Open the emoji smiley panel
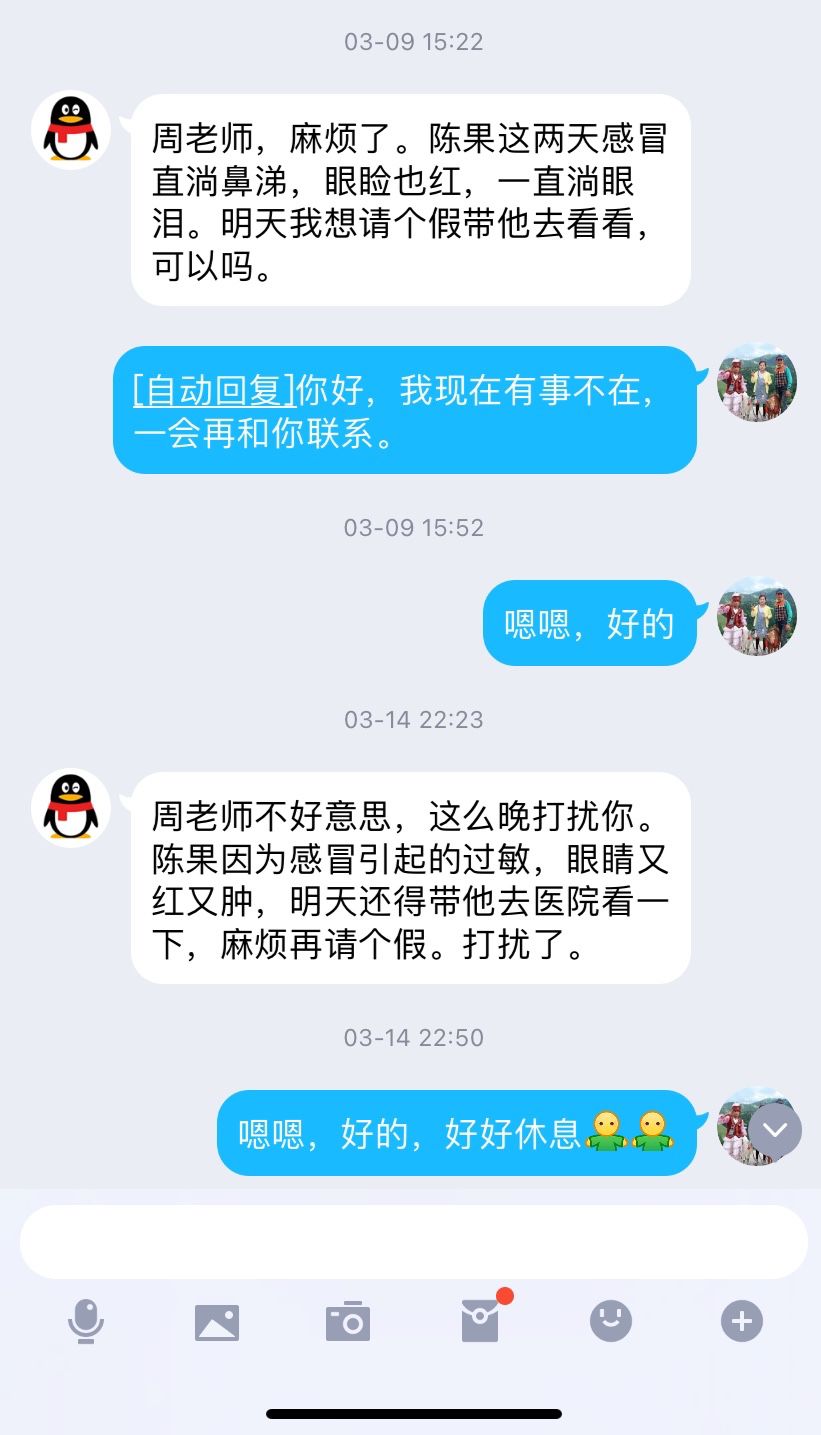Viewport: 821px width, 1435px height. tap(611, 1322)
